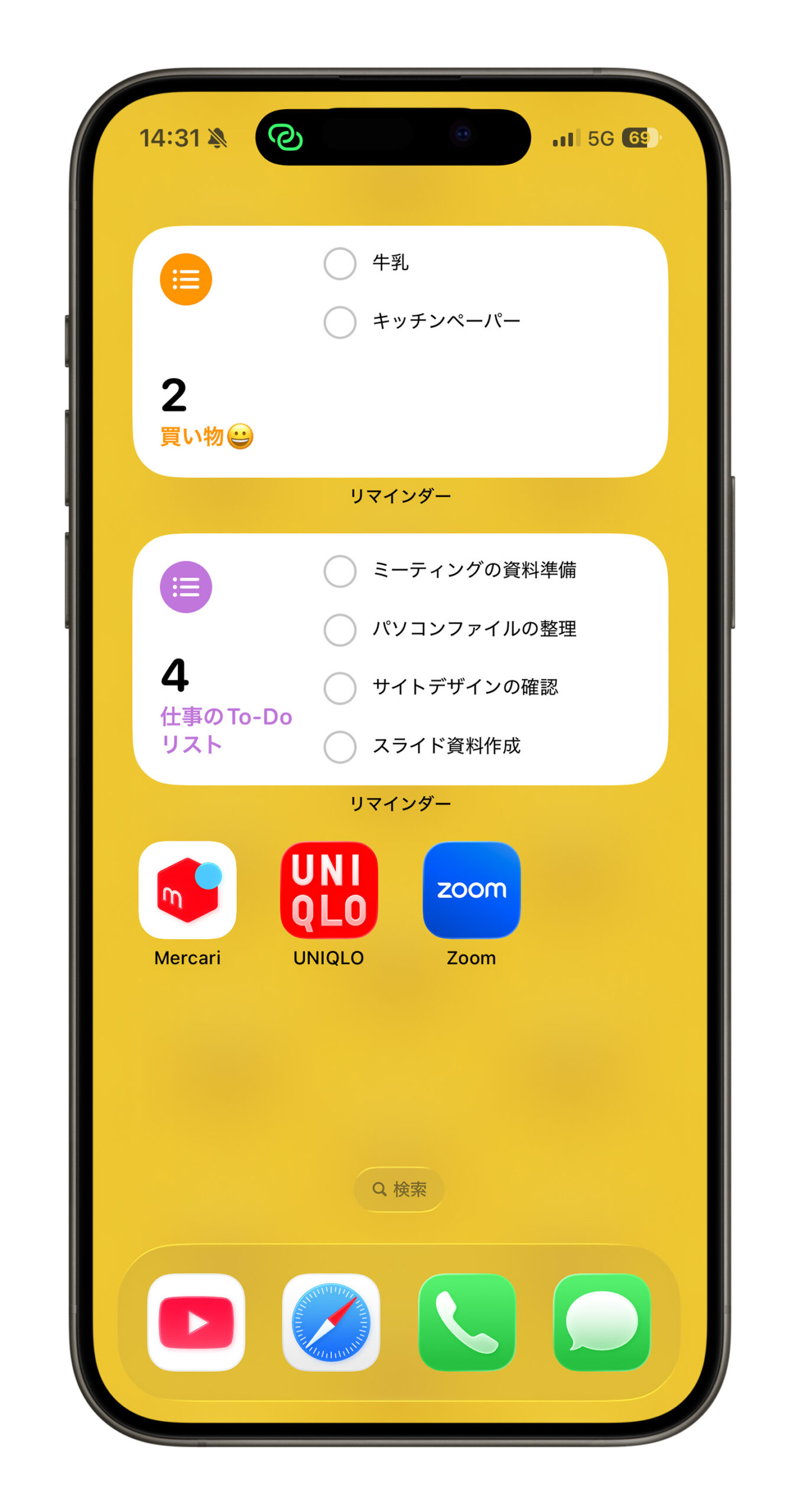Tick off パソコンファイルの整理
Image resolution: width=800 pixels, height=1512 pixels.
[340, 630]
